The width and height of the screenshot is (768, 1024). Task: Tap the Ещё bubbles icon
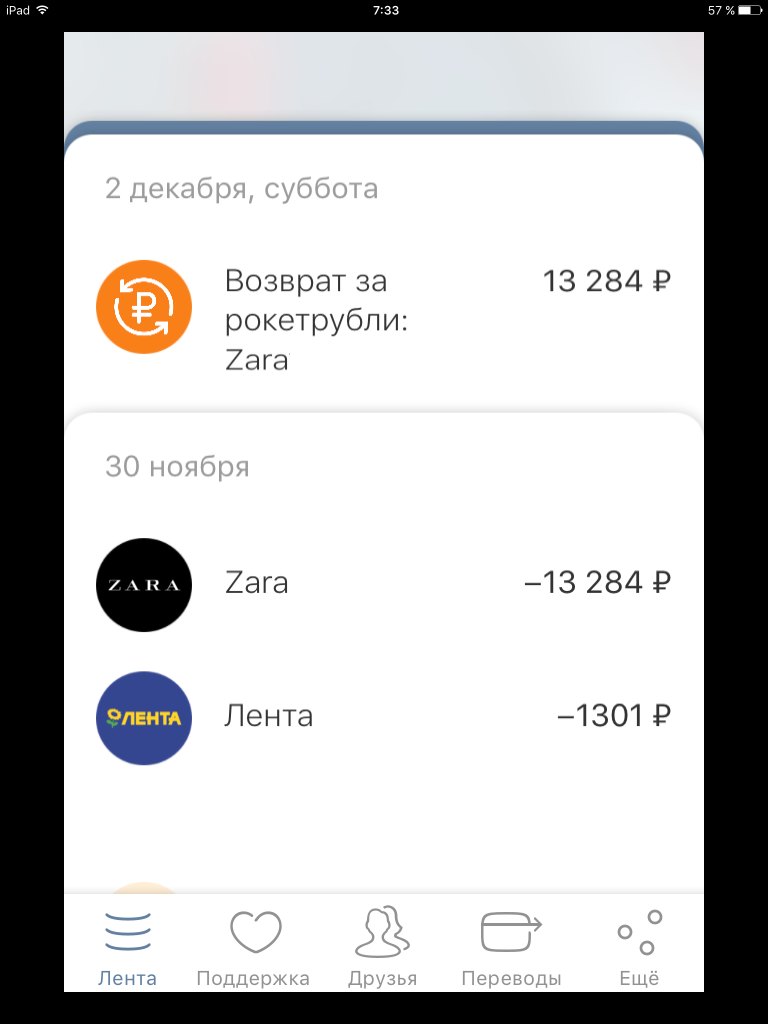click(639, 932)
